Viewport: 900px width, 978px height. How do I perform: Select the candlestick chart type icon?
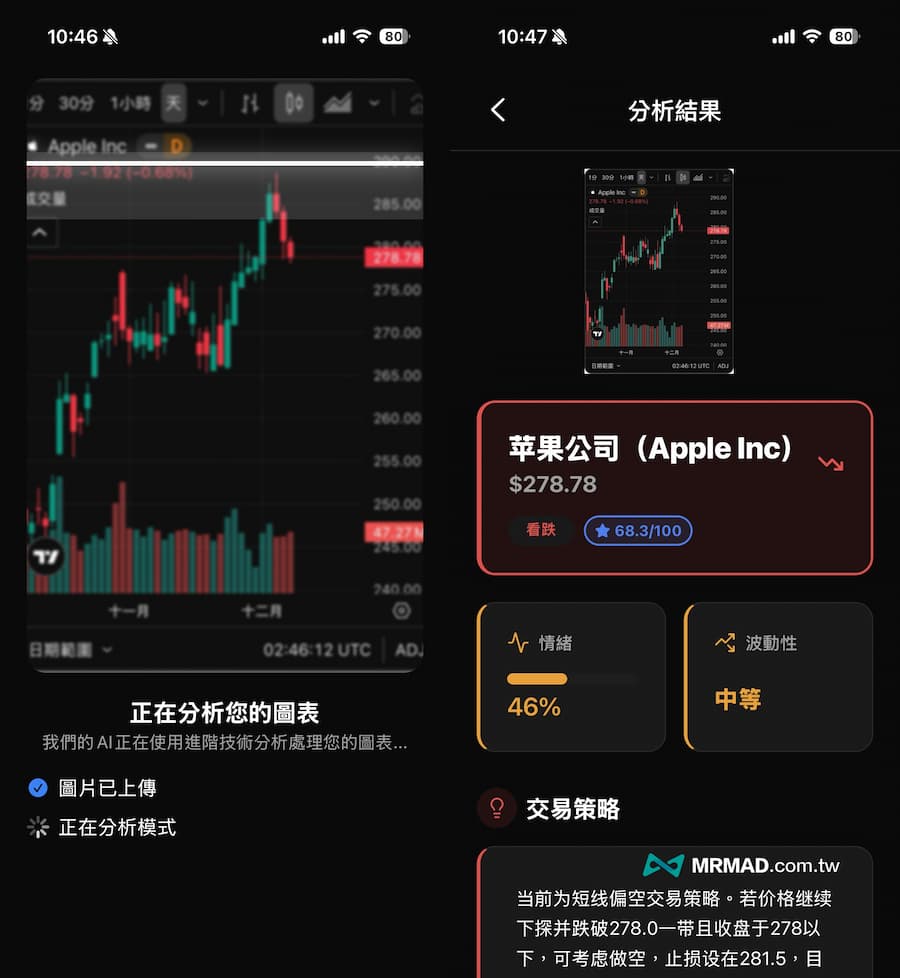293,104
